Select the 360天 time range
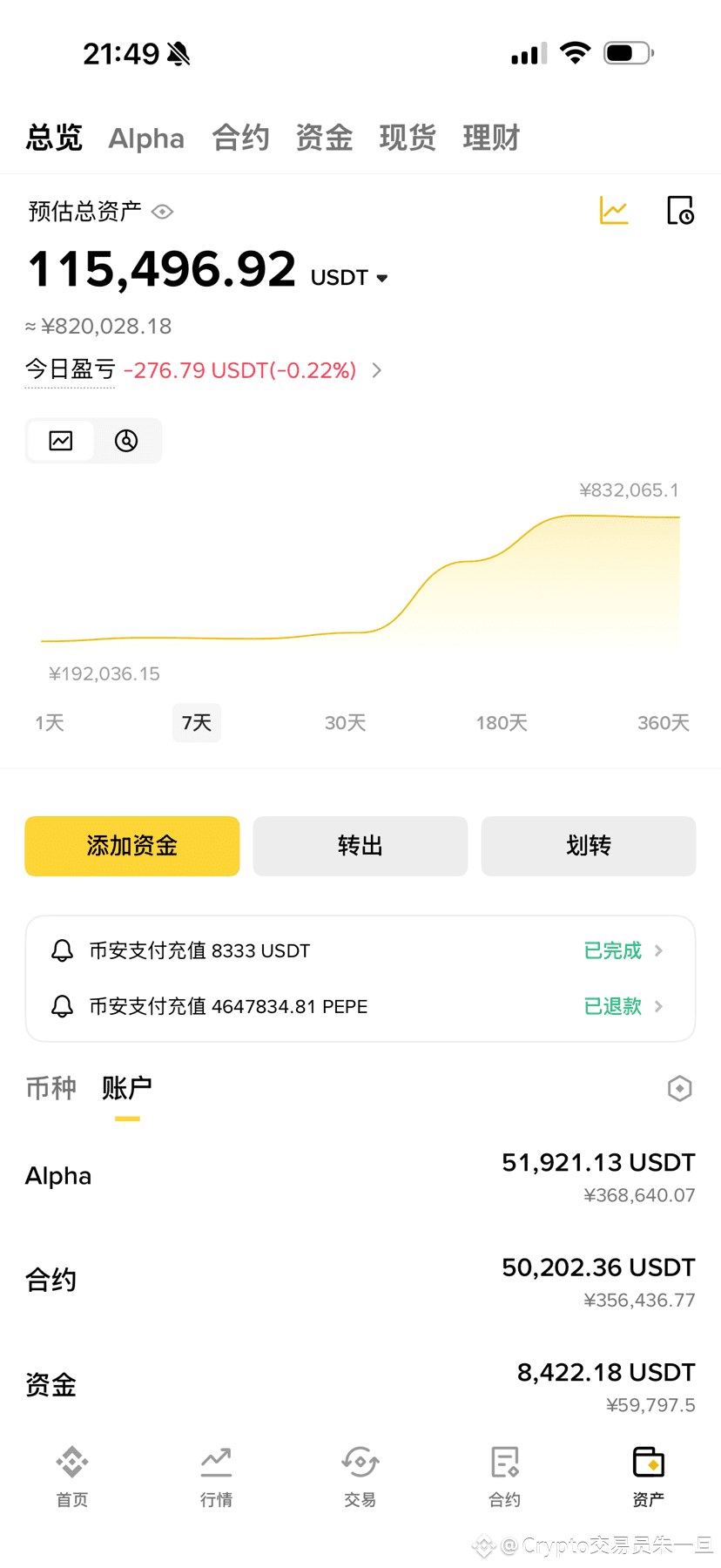 tap(664, 723)
